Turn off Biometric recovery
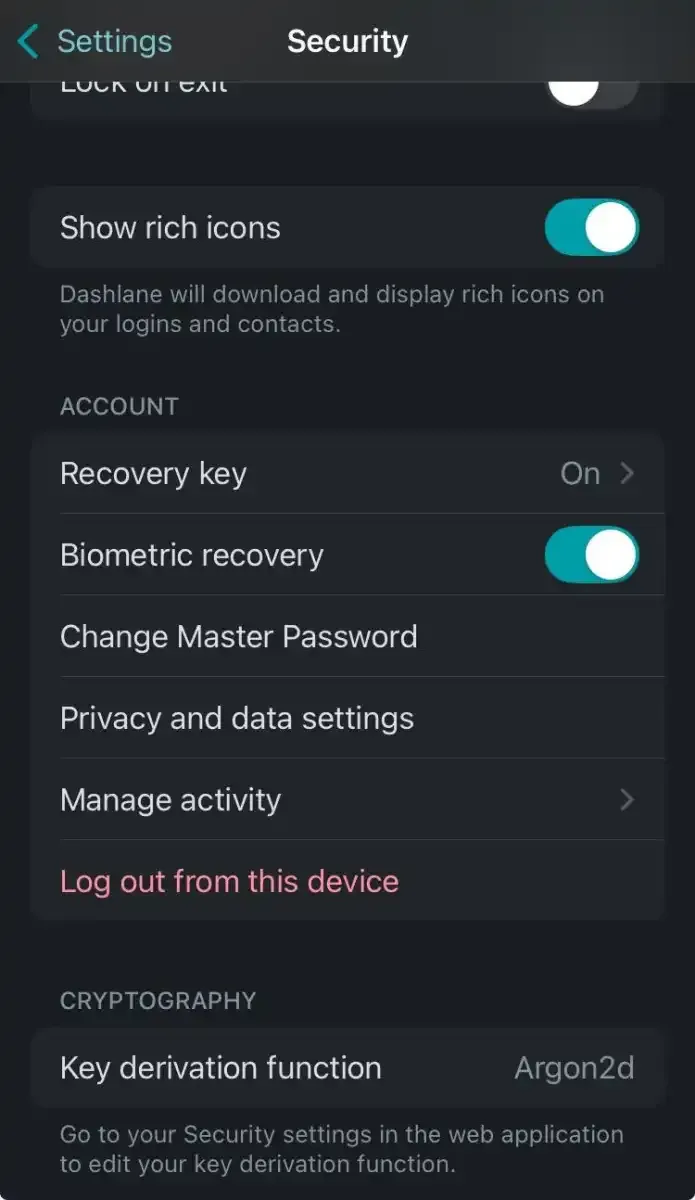 [591, 556]
